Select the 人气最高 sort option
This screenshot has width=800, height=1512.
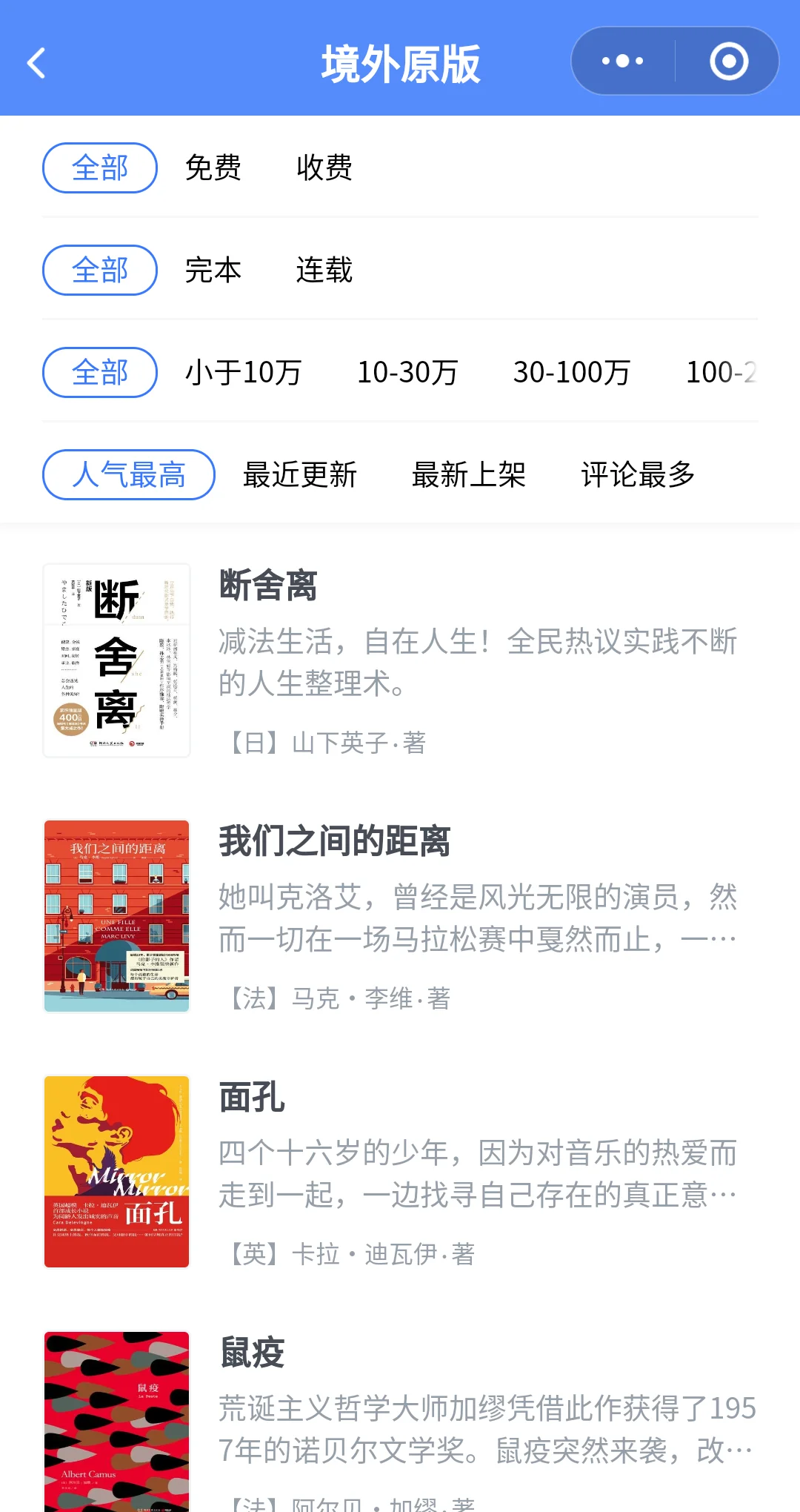(x=129, y=475)
